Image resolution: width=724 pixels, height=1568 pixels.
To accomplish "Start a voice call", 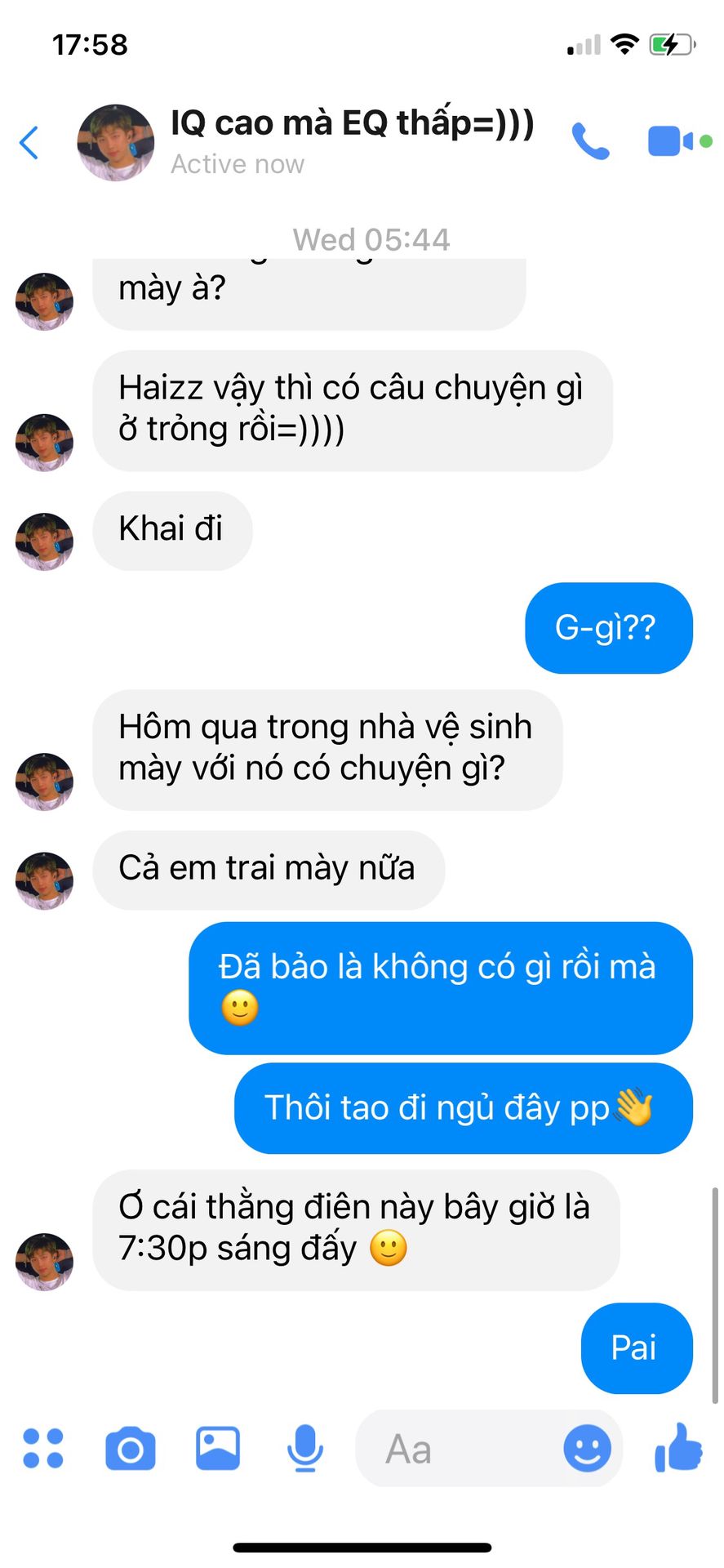I will (590, 141).
